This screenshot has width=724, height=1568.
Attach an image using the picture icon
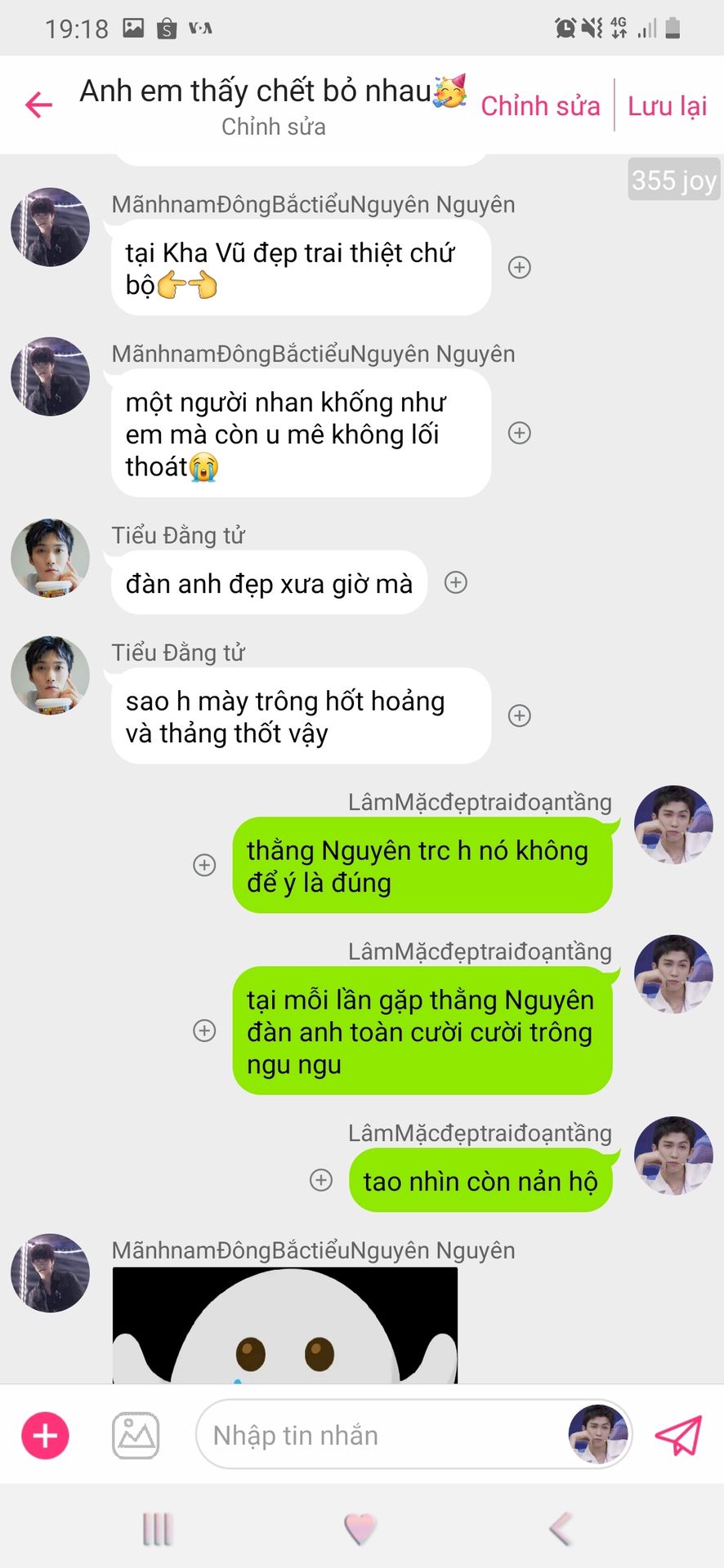(136, 1435)
